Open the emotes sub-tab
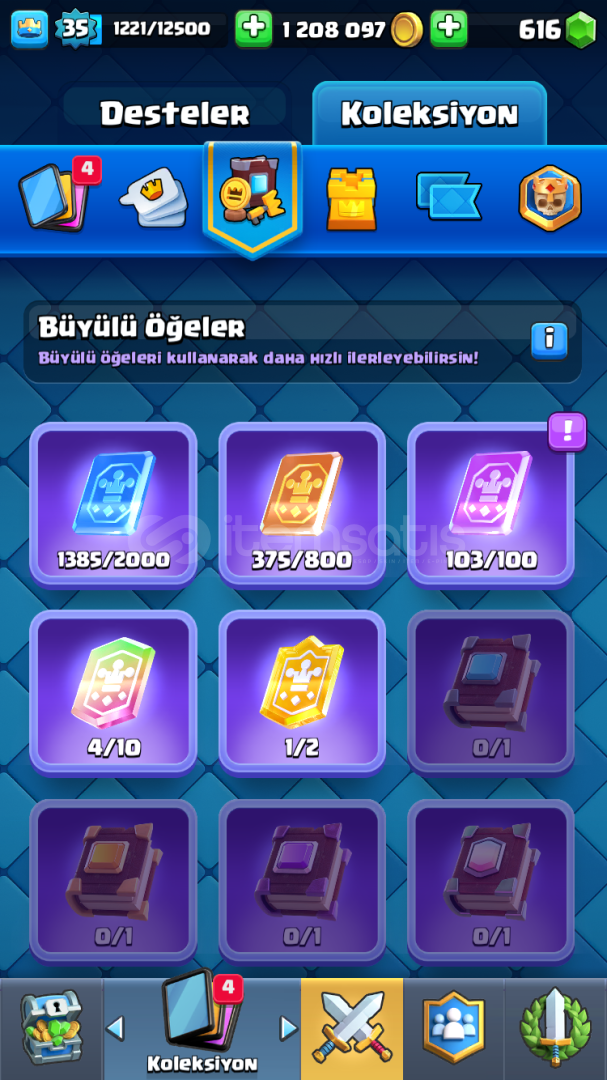The image size is (607, 1080). [x=154, y=198]
